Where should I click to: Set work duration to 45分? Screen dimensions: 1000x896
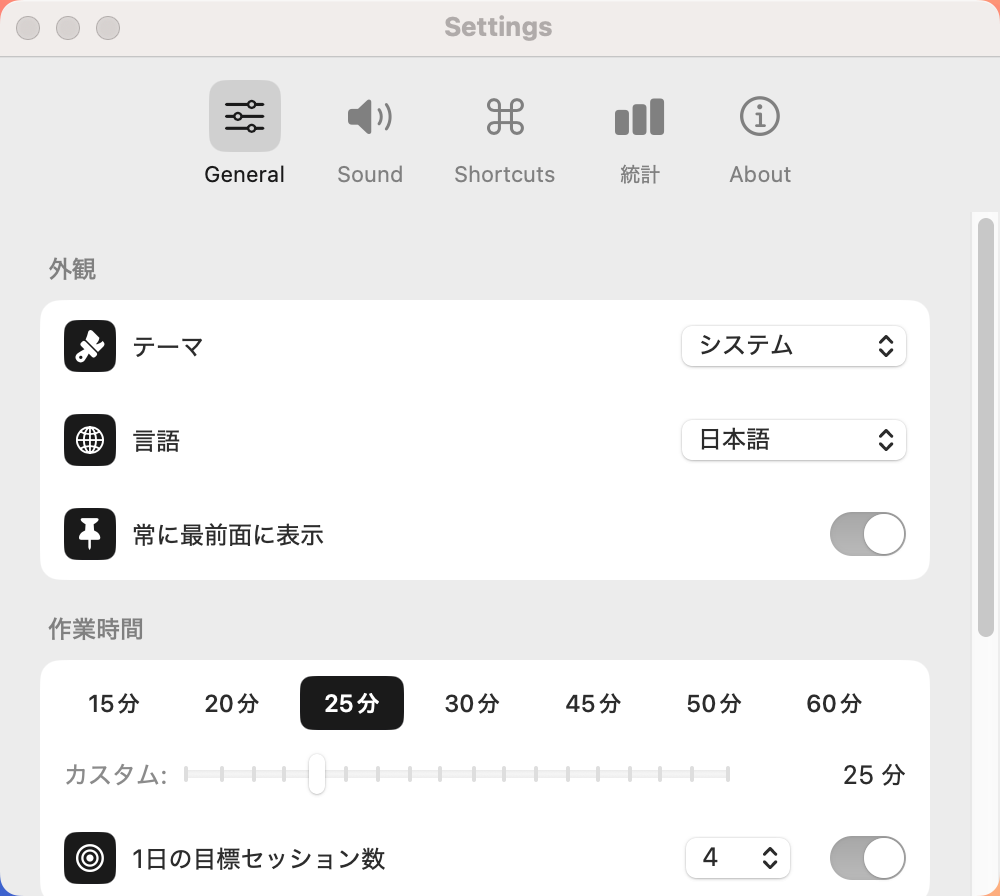coord(593,704)
